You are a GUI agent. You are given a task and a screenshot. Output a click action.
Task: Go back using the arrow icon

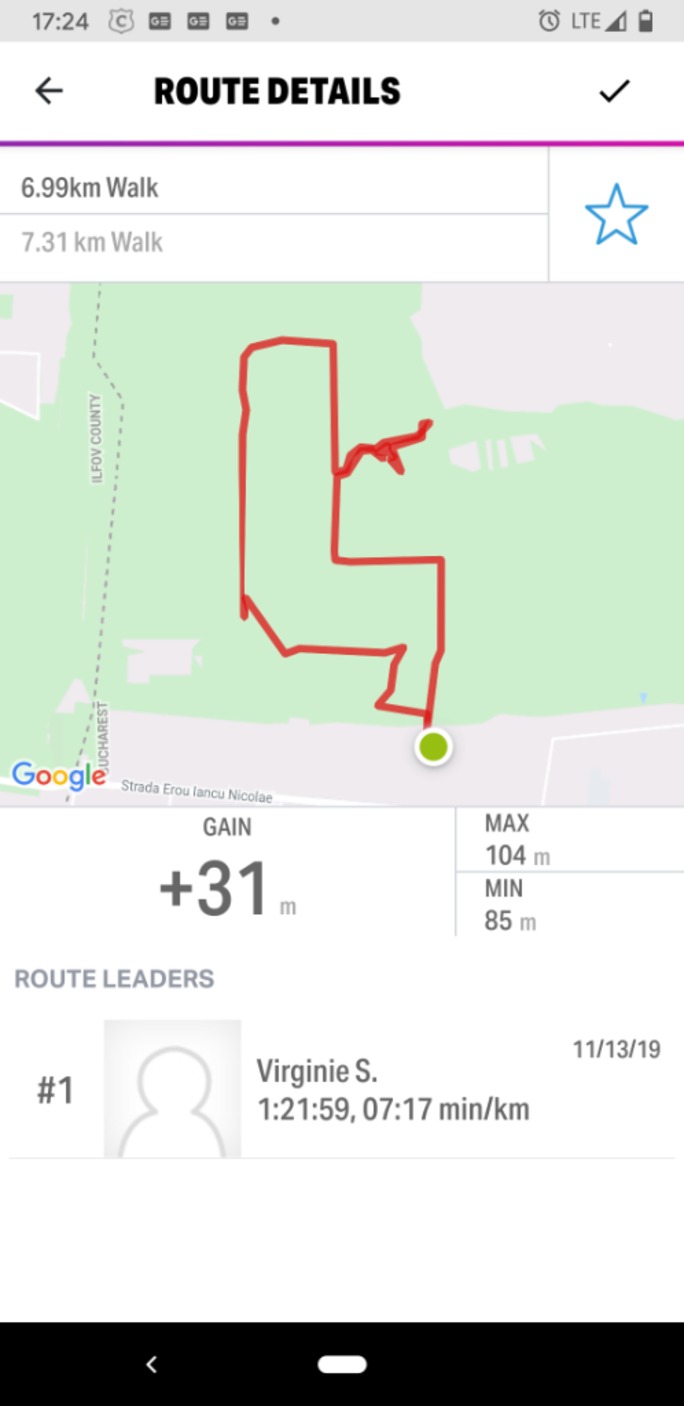[48, 91]
